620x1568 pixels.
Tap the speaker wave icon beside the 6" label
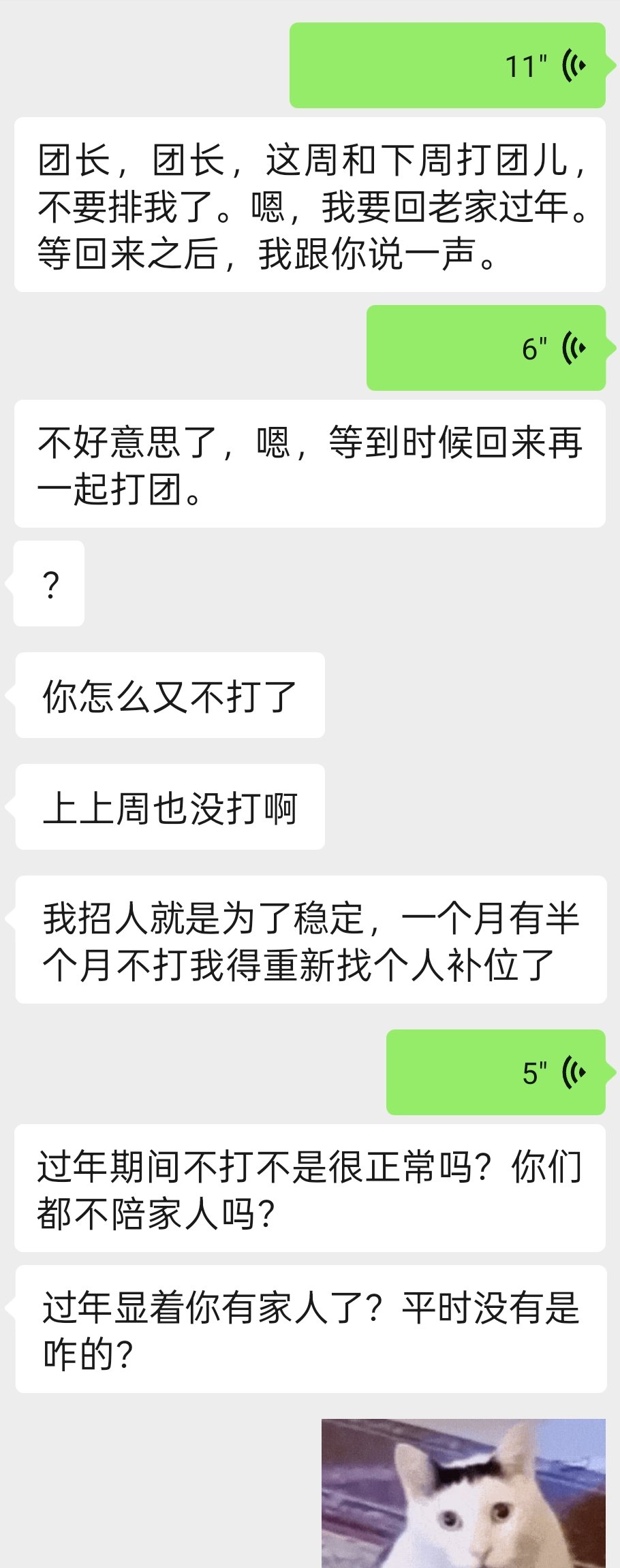(573, 349)
